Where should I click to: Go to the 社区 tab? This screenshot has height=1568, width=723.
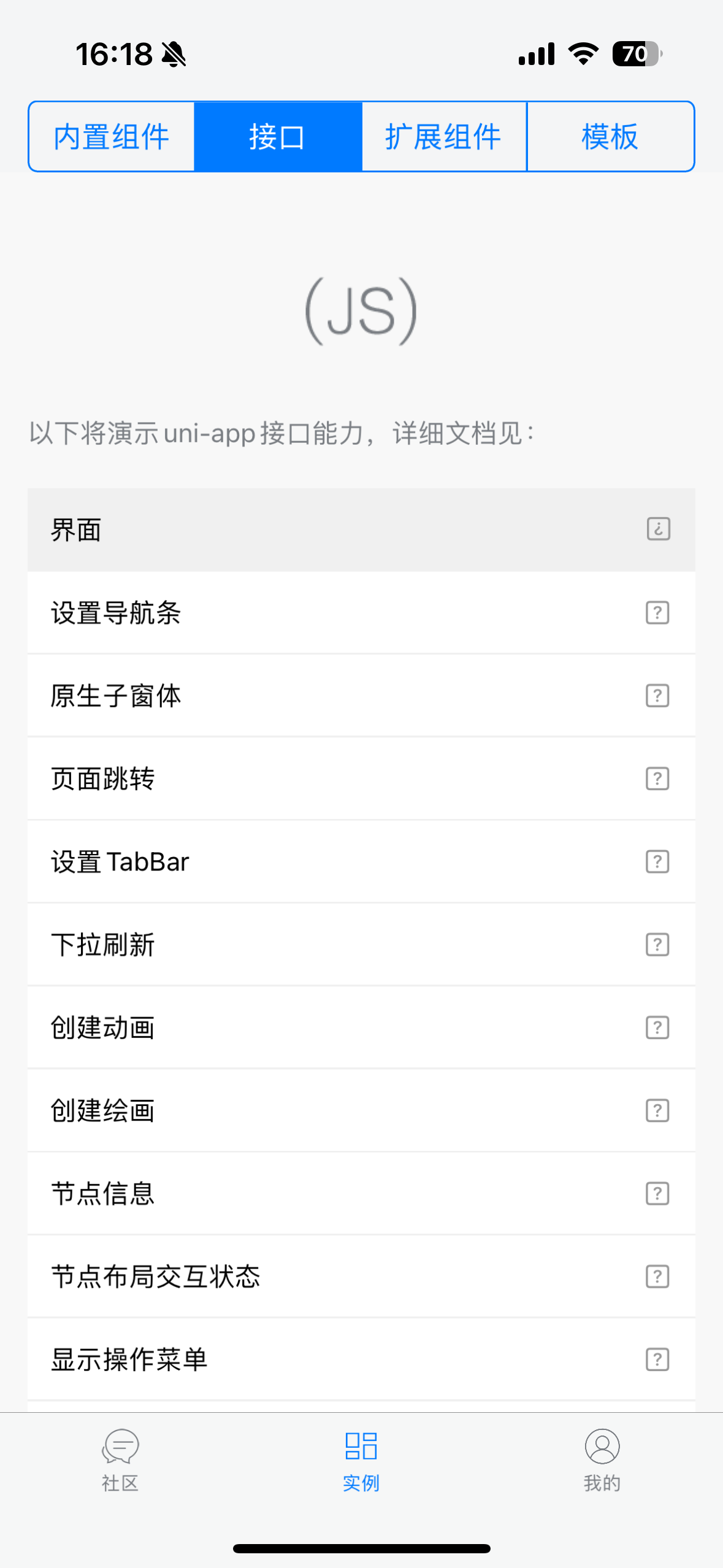click(120, 1460)
